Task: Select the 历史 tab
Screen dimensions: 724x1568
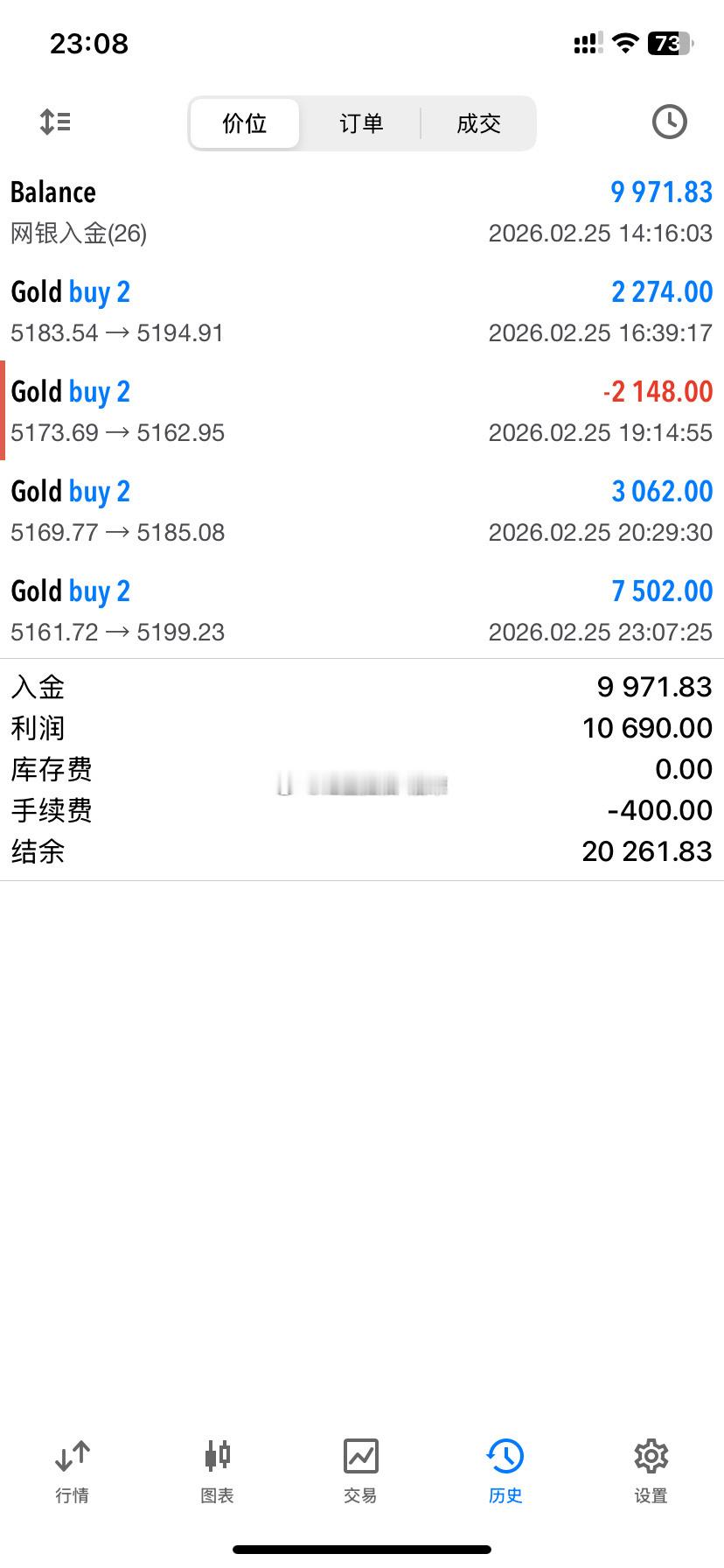Action: pyautogui.click(x=505, y=1472)
